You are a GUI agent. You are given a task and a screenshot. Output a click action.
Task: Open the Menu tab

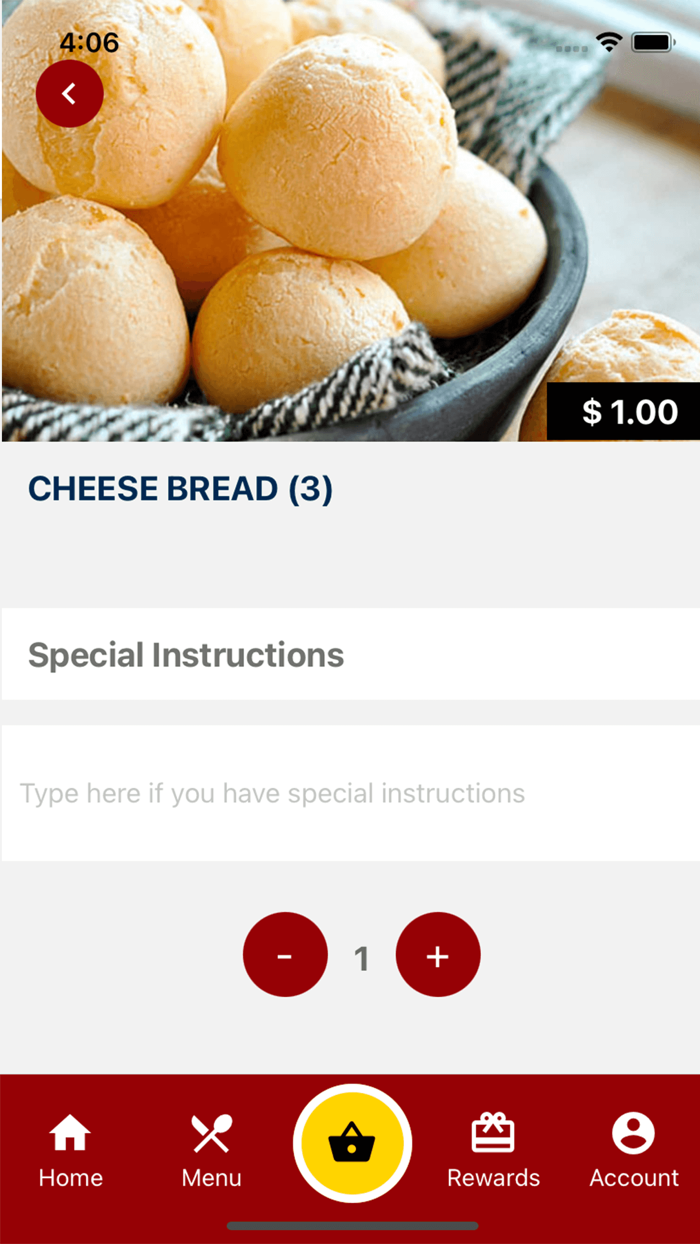(211, 1151)
